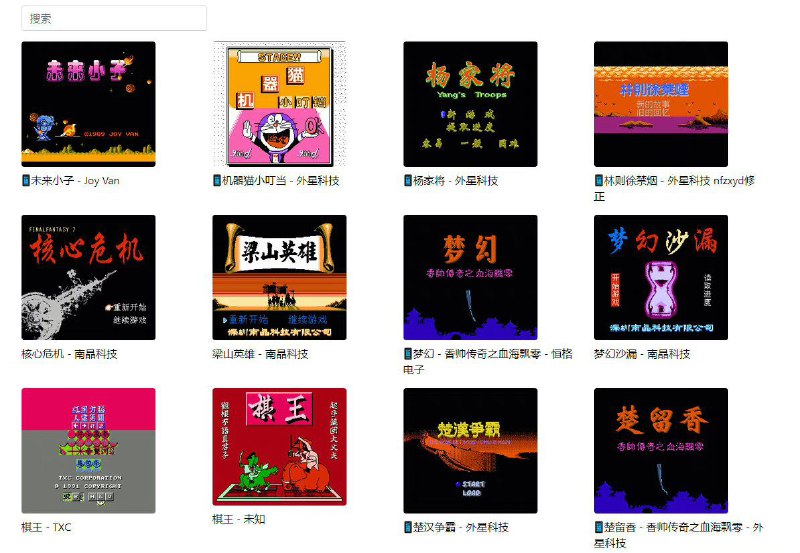800x553 pixels.
Task: Tap the 搜索 search box
Action: [114, 18]
